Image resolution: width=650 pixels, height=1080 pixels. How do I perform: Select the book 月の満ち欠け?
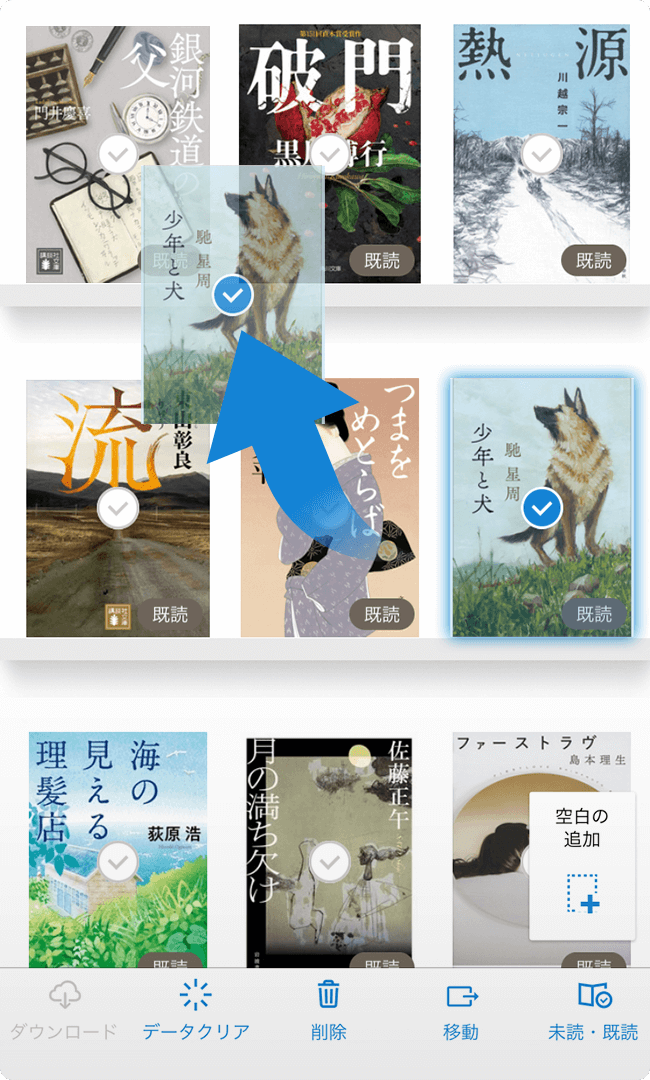tap(330, 860)
